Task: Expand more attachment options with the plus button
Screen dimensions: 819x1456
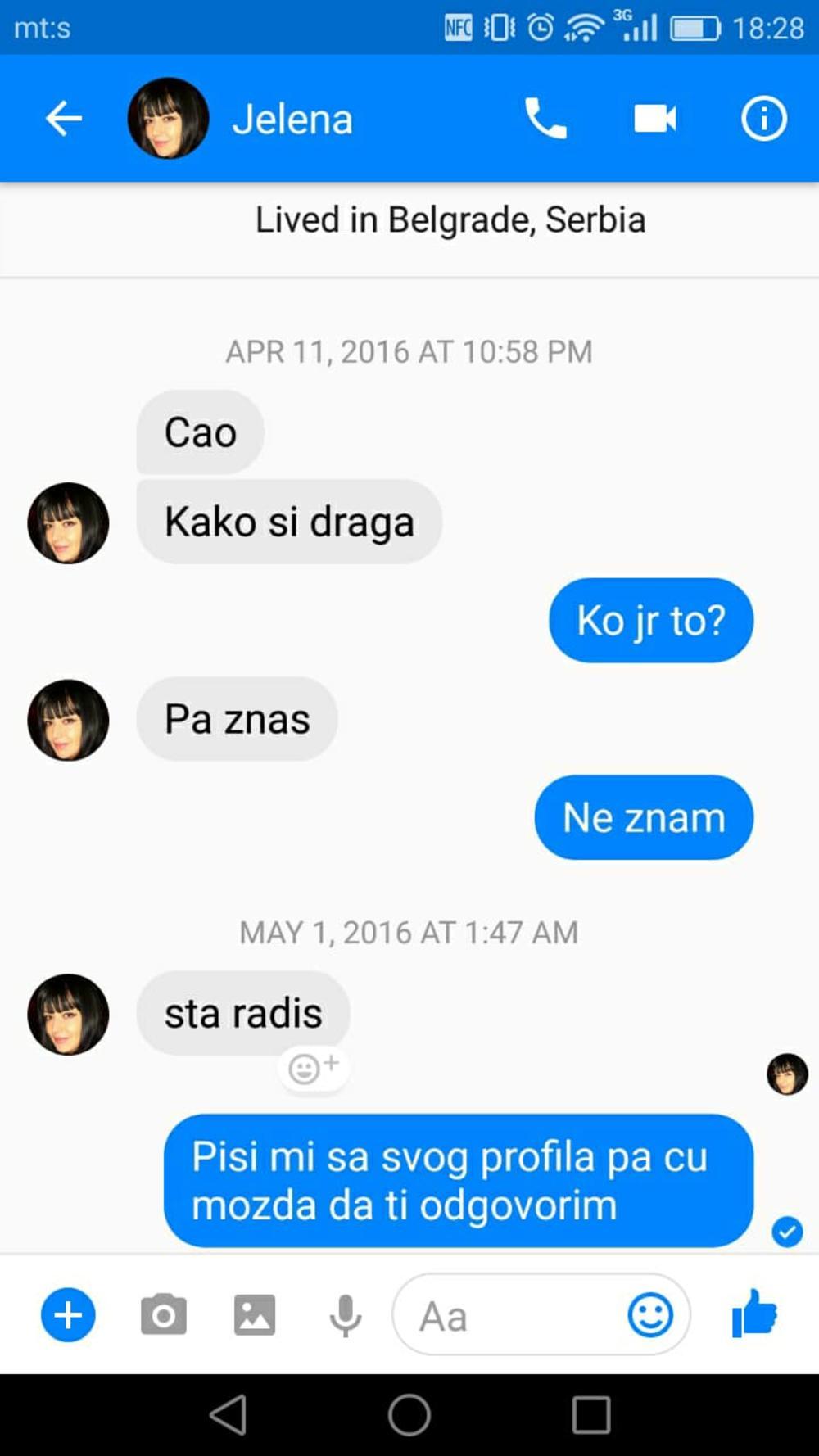Action: [x=67, y=1315]
